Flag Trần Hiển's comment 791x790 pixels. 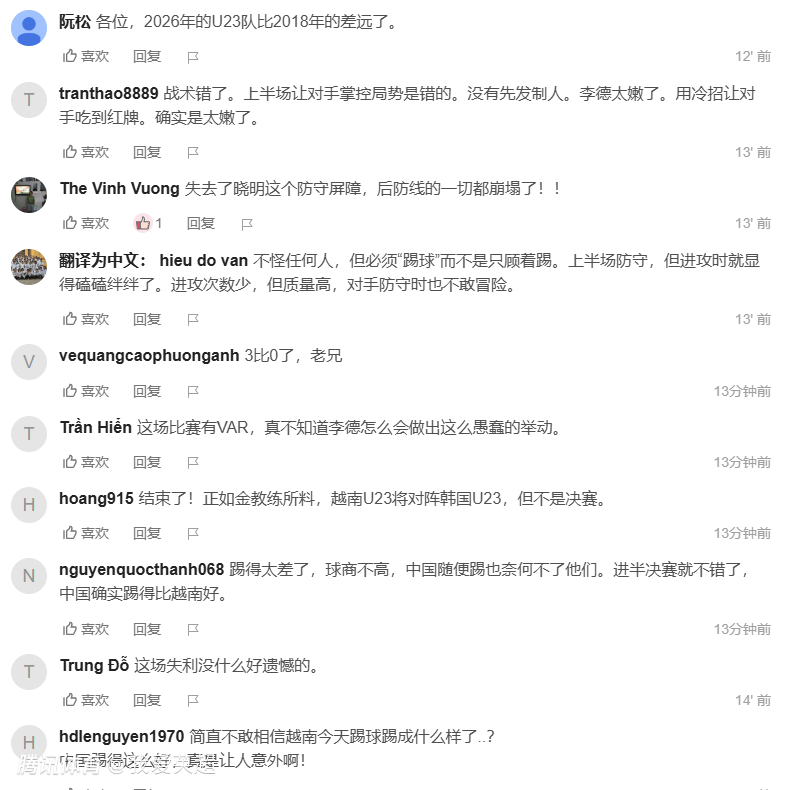(193, 462)
